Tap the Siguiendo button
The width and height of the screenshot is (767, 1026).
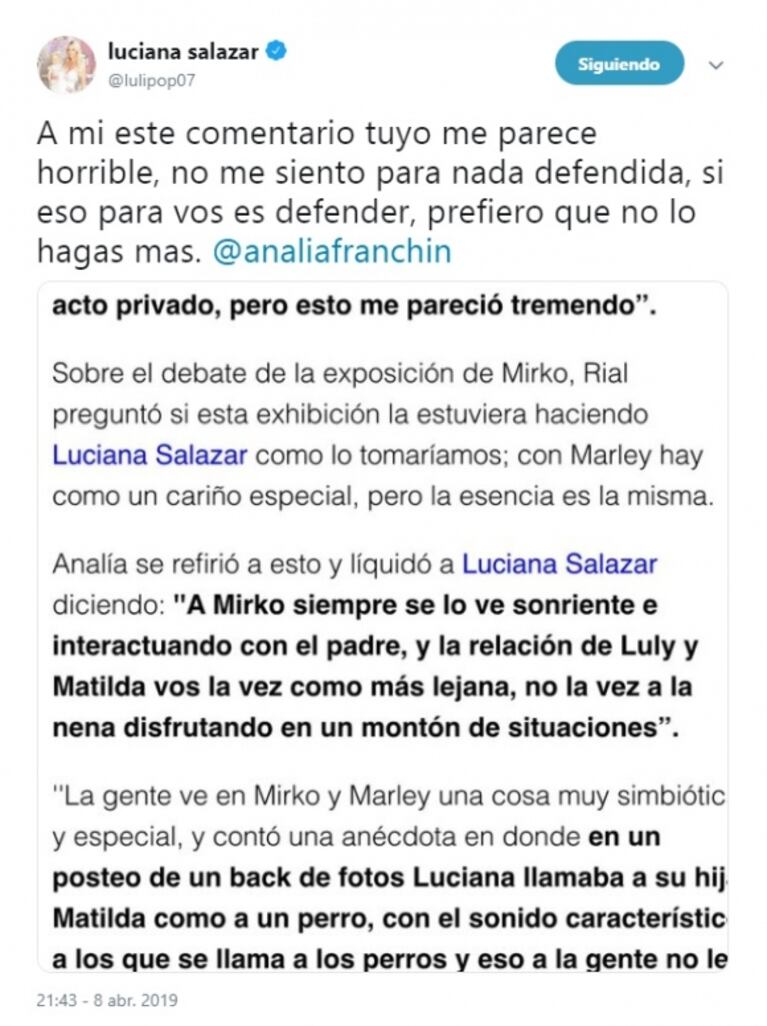point(619,64)
